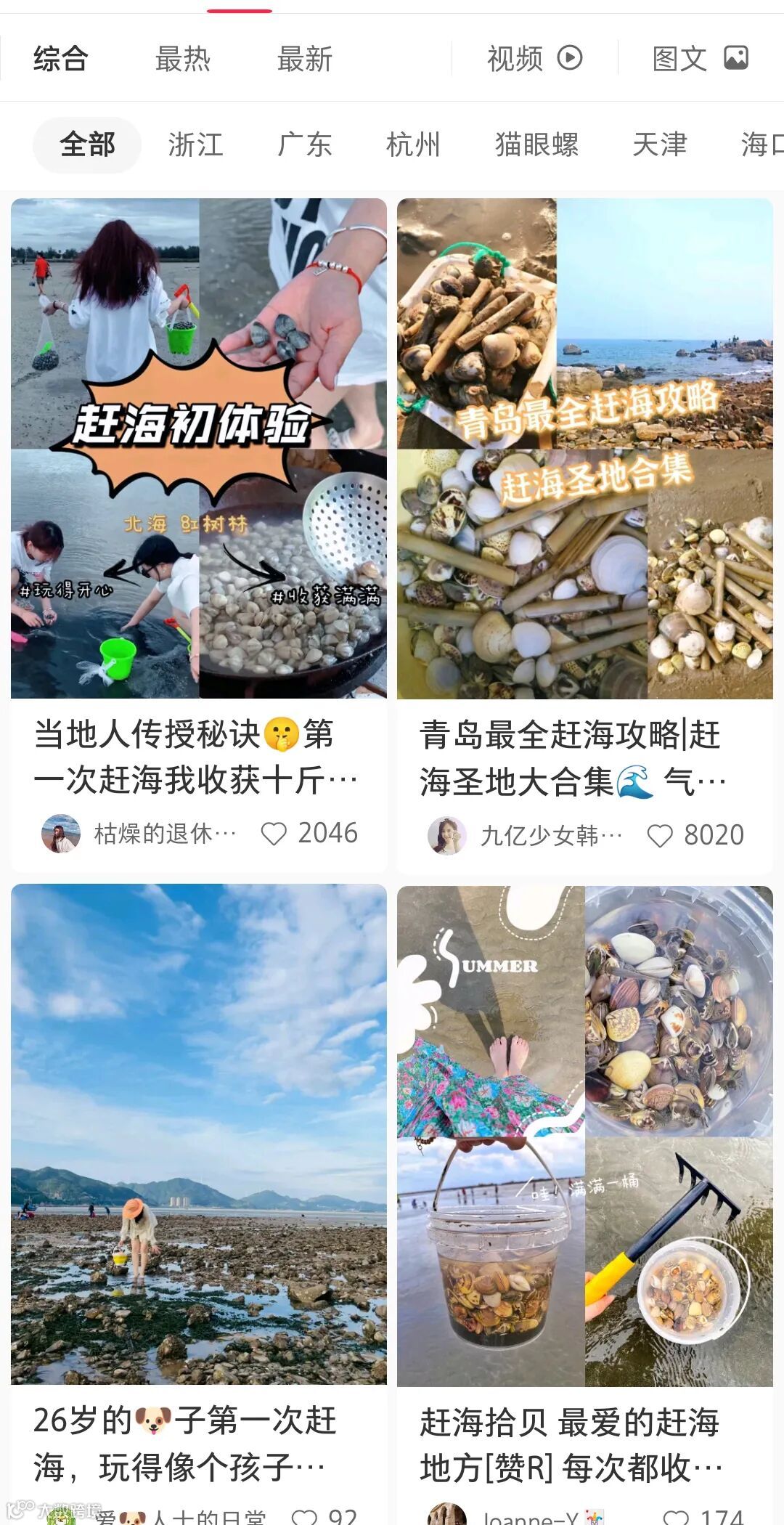Switch to the 综合 sort tab
Viewport: 784px width, 1525px height.
(61, 59)
